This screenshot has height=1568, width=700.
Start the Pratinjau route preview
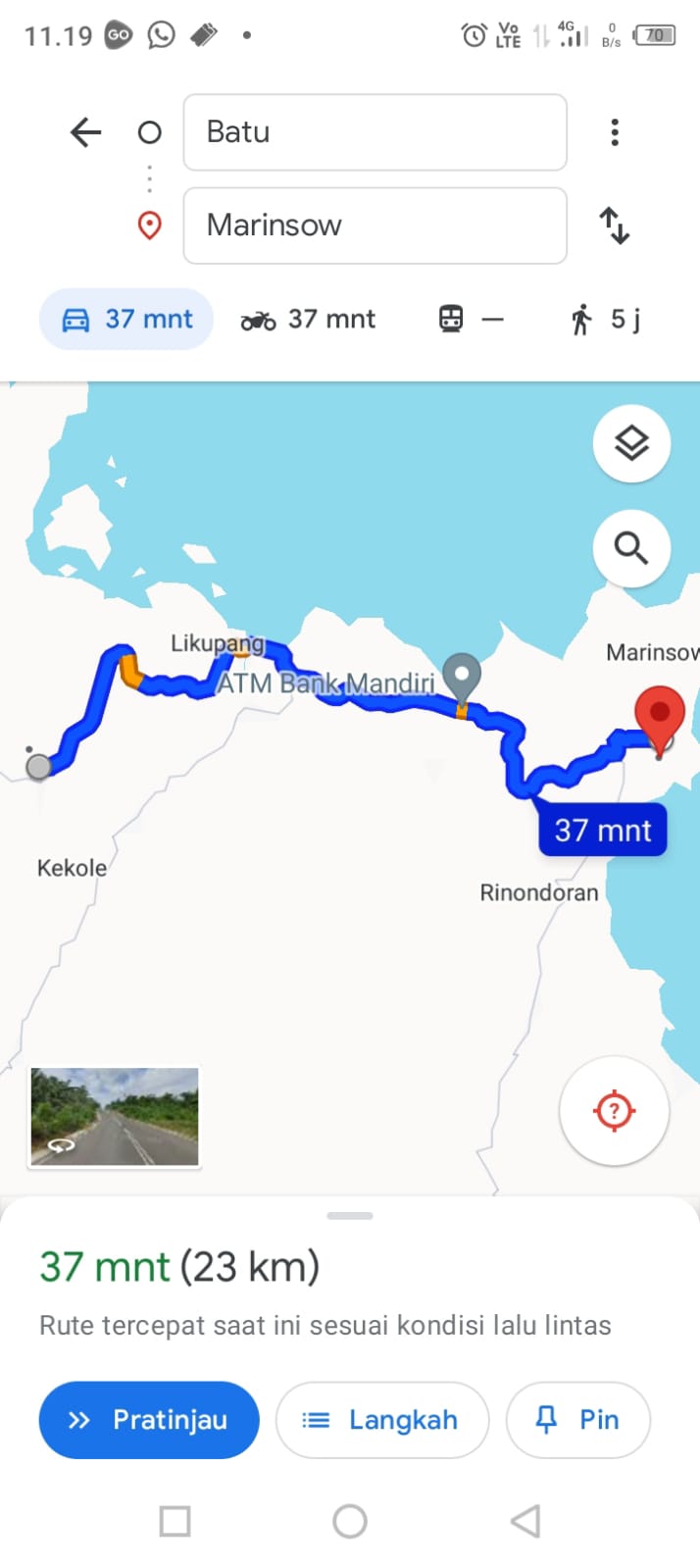point(149,1420)
